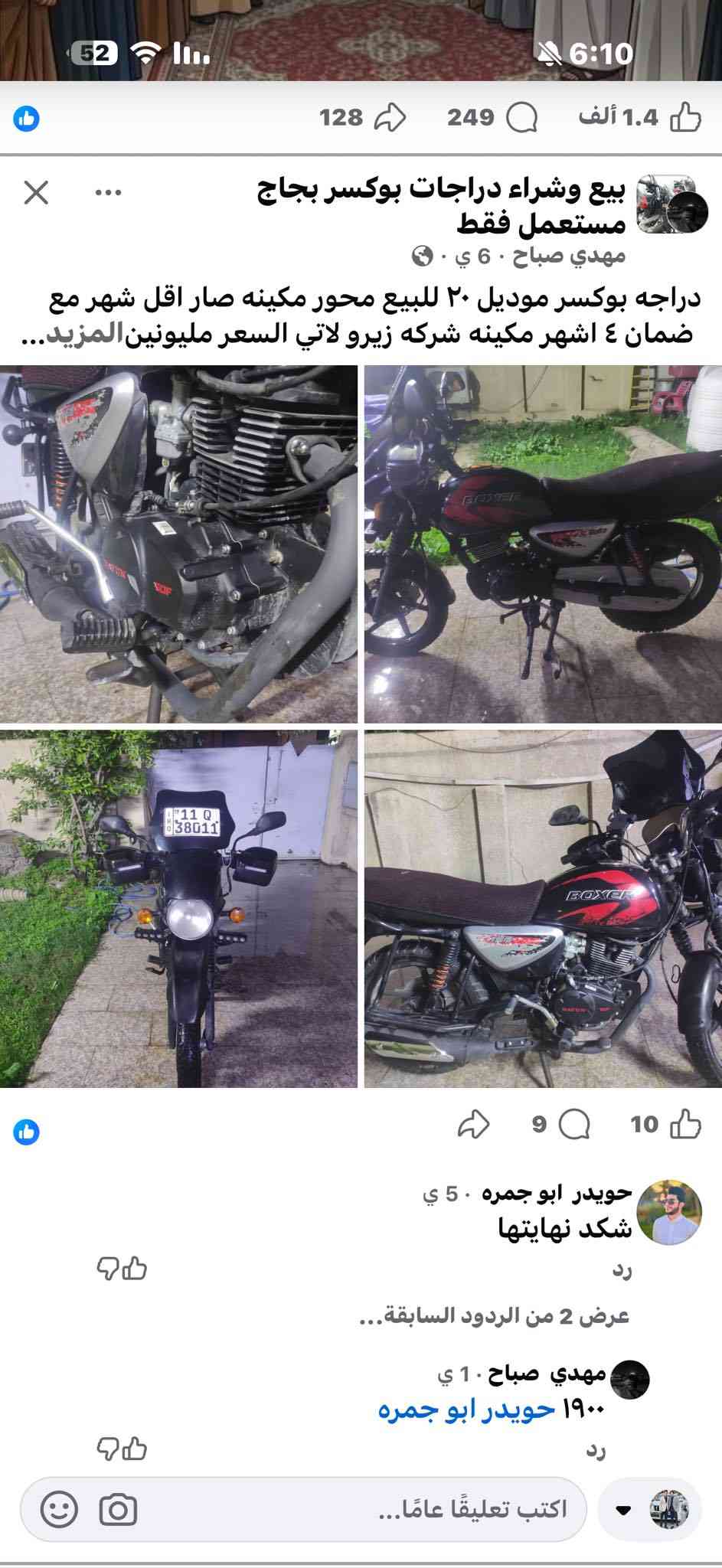
Task: Like the upper post with 1.4 ألف likes
Action: point(685,117)
